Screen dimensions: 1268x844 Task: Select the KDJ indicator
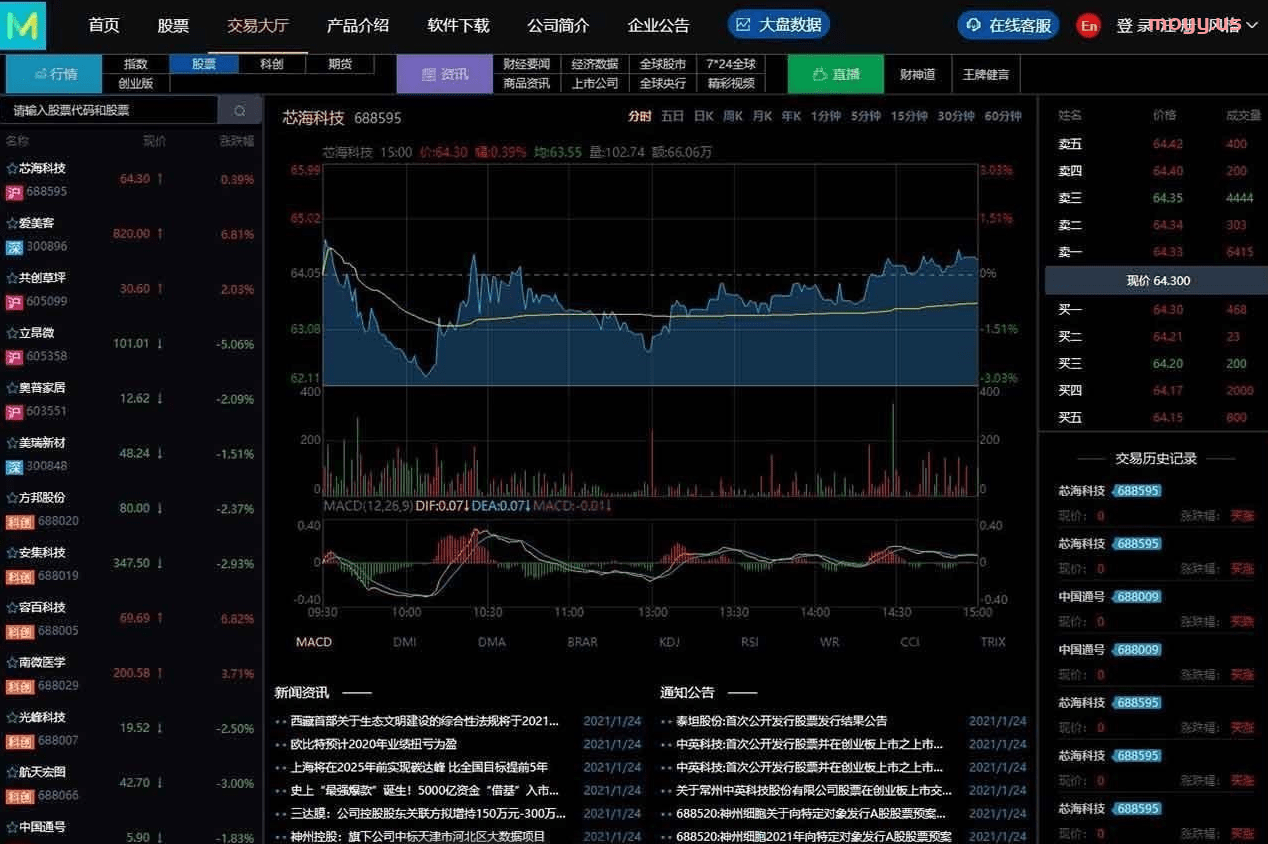tap(669, 642)
